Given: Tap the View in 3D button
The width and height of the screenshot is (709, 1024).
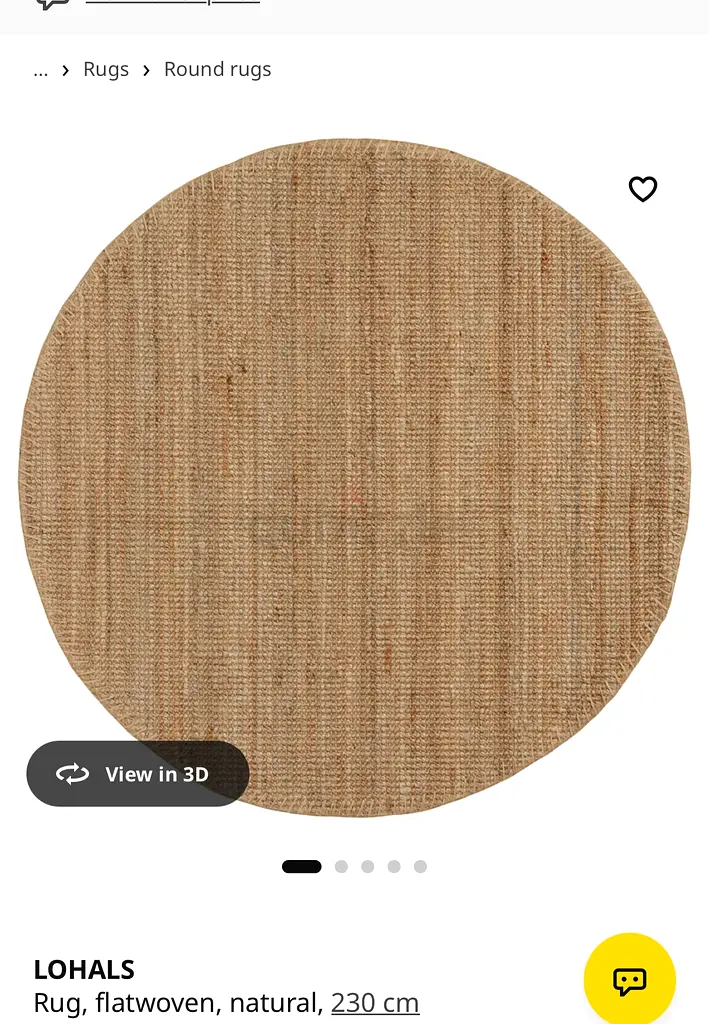Looking at the screenshot, I should point(138,773).
